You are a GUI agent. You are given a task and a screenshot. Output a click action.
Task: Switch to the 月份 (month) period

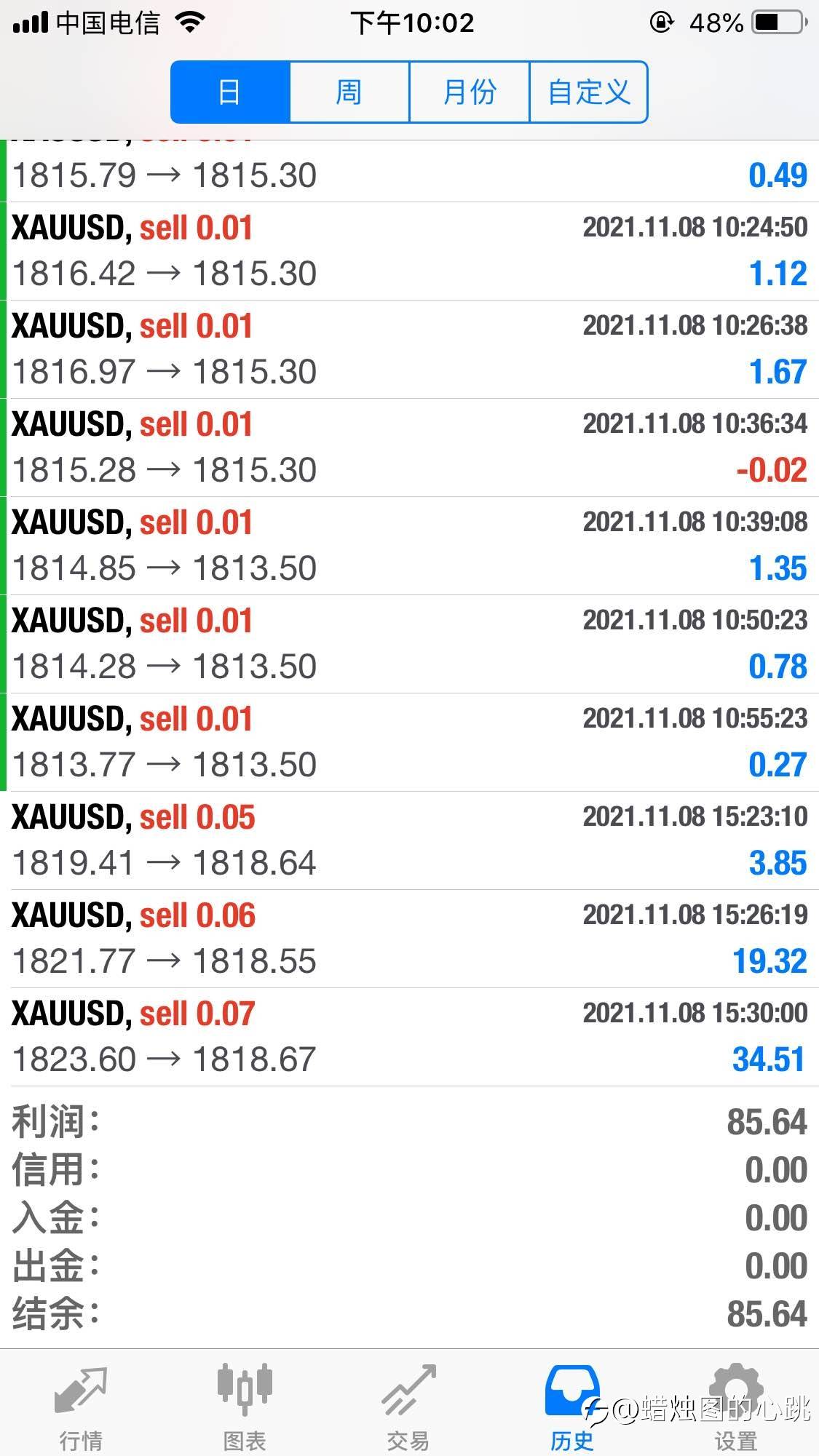point(470,92)
